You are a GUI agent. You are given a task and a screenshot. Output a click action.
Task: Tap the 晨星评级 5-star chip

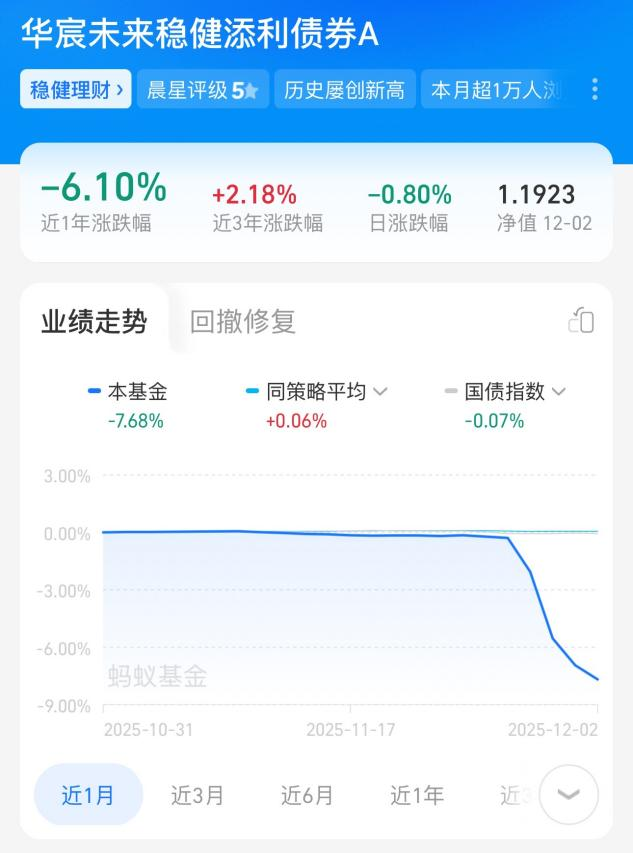(203, 90)
